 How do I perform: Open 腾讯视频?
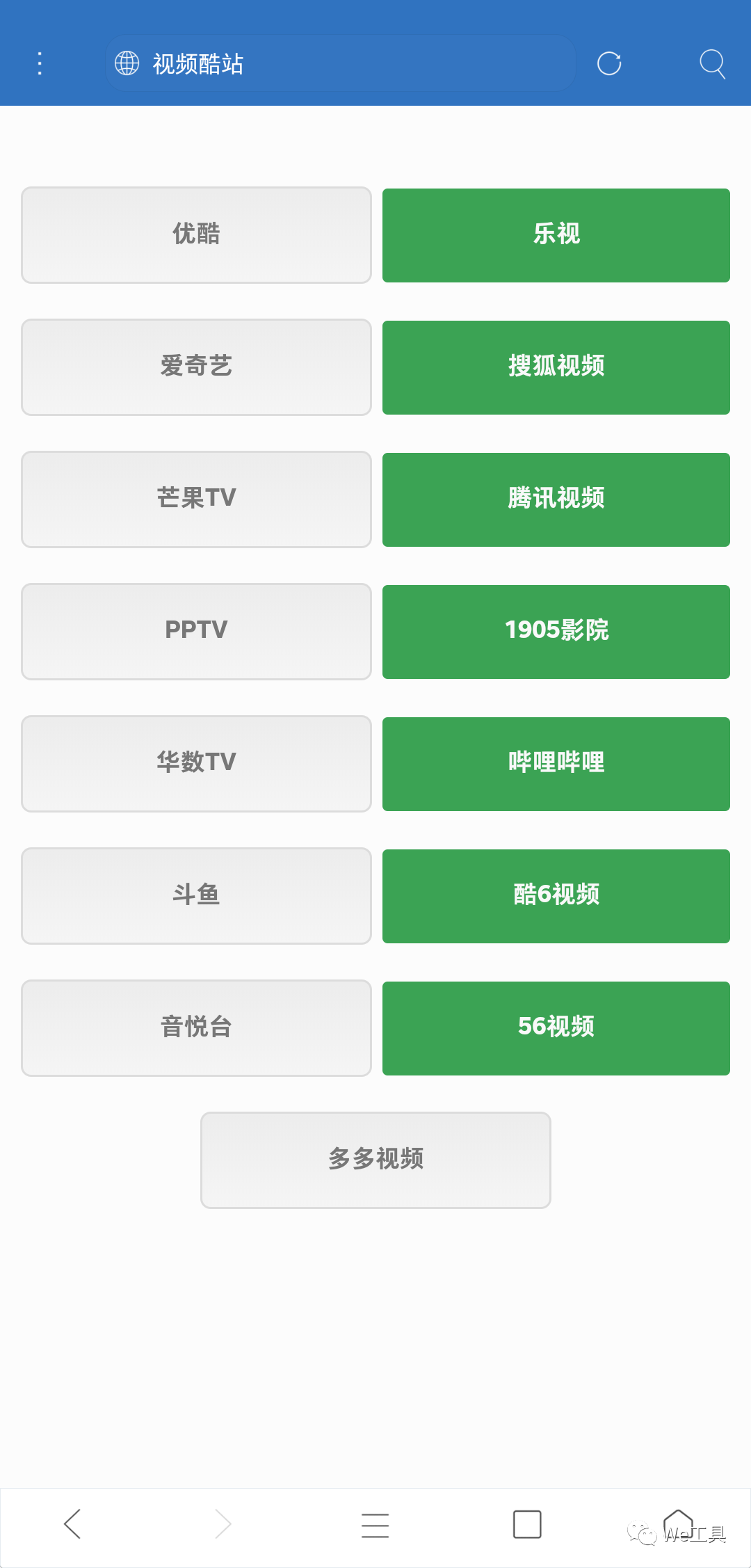556,499
